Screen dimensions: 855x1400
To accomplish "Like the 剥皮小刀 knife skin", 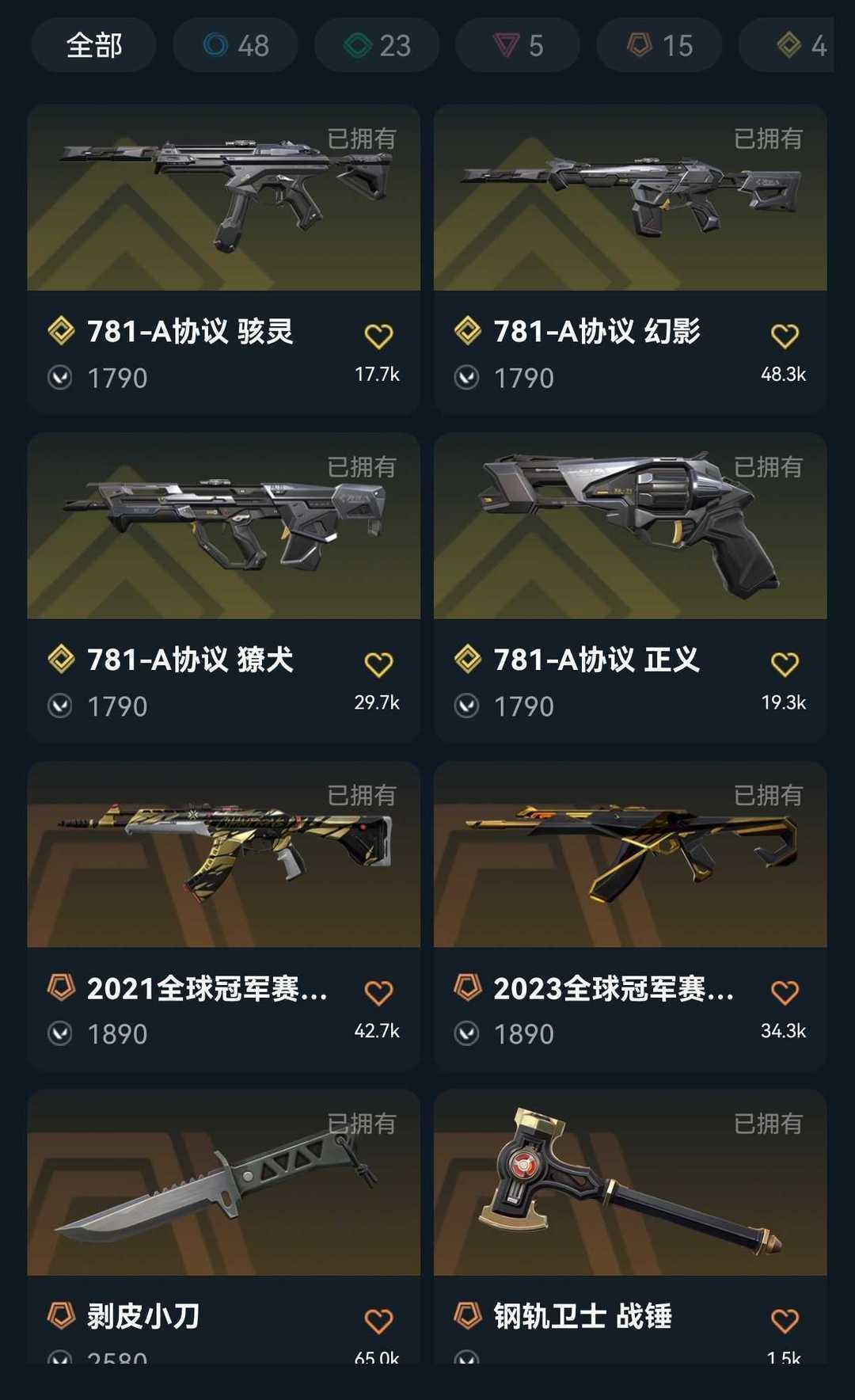I will pos(378,1321).
